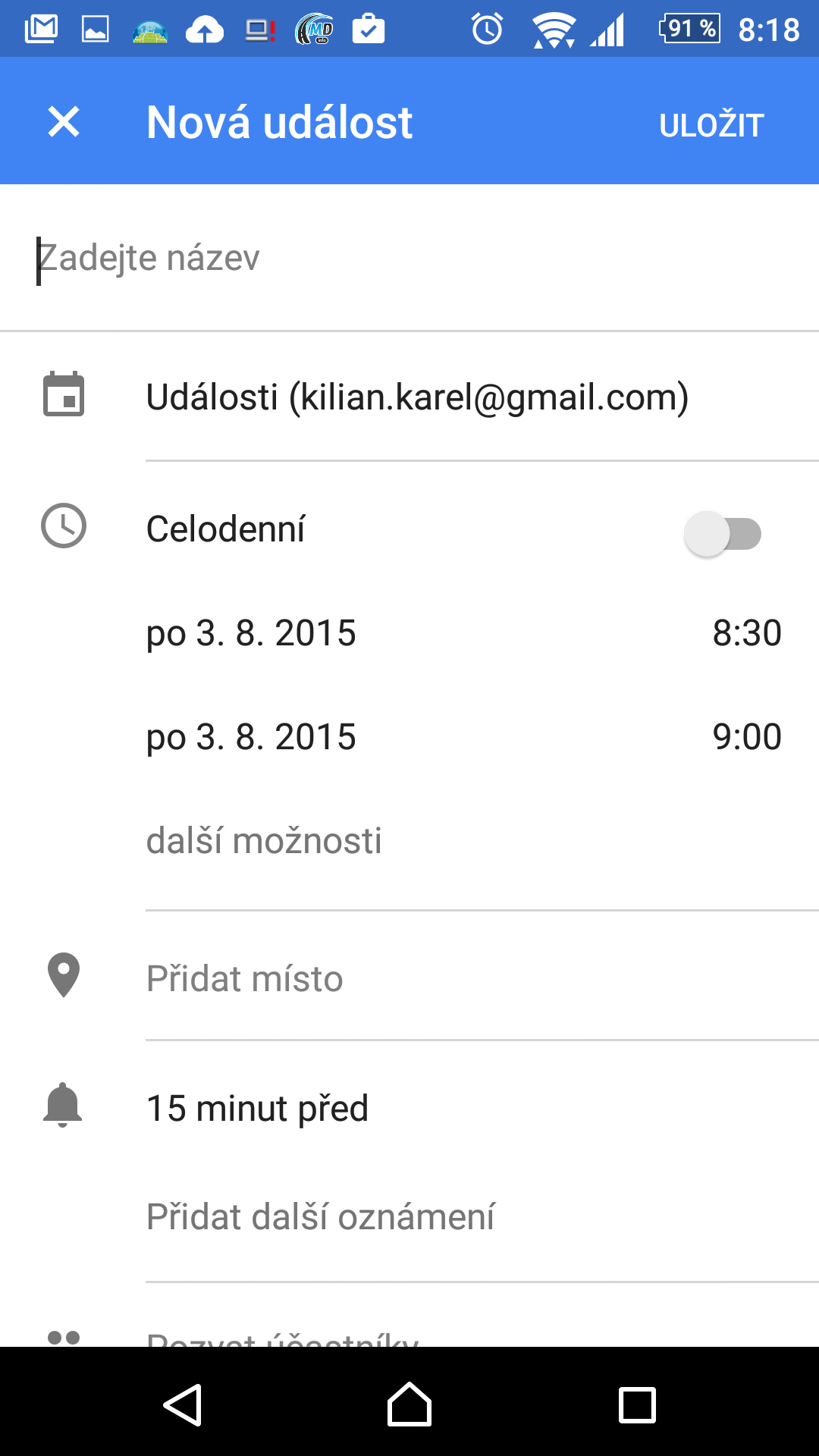Edit the 15 minut před reminder
The width and height of the screenshot is (819, 1456).
click(x=257, y=1108)
